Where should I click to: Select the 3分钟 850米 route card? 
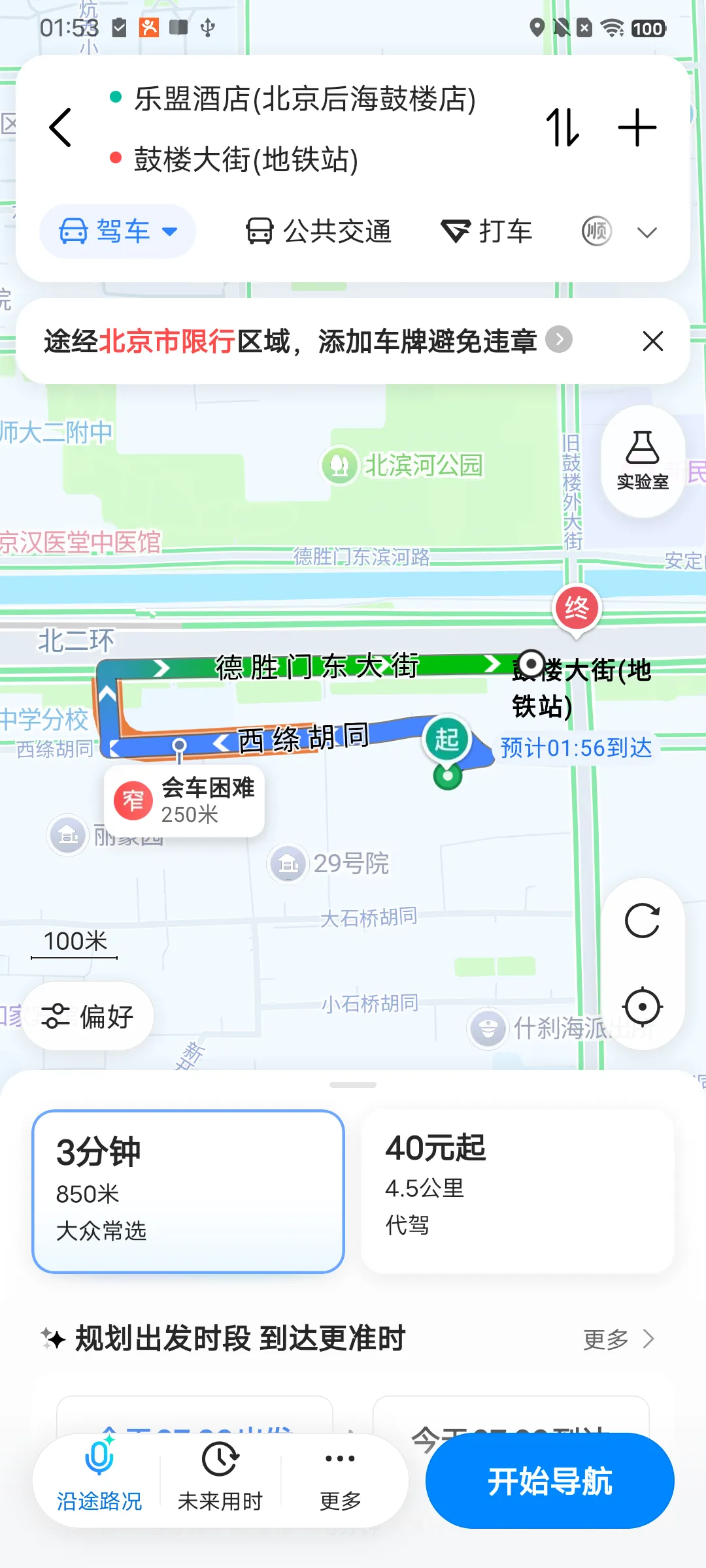click(188, 1191)
